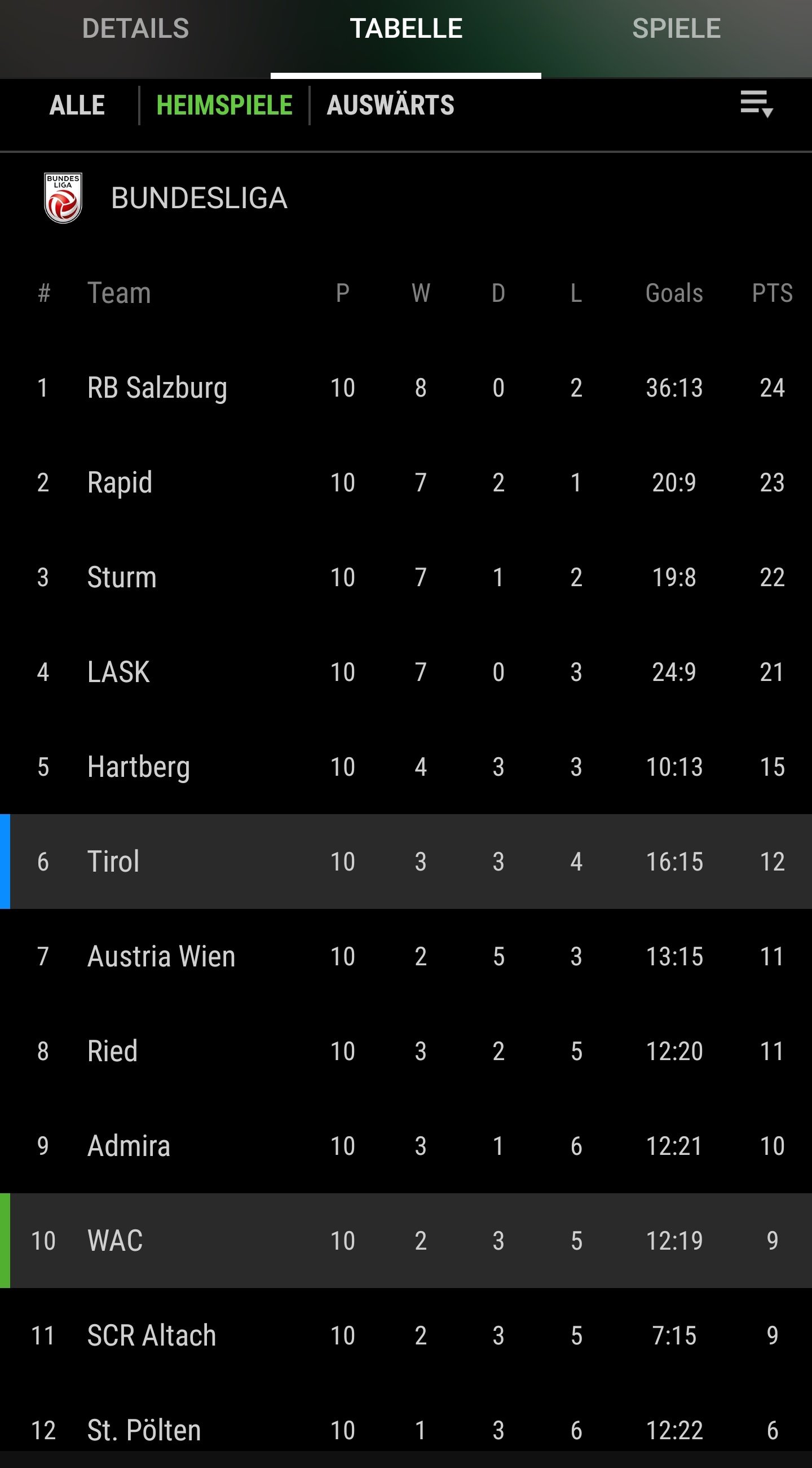Open the Admira row
This screenshot has width=812, height=1468.
tap(406, 1146)
